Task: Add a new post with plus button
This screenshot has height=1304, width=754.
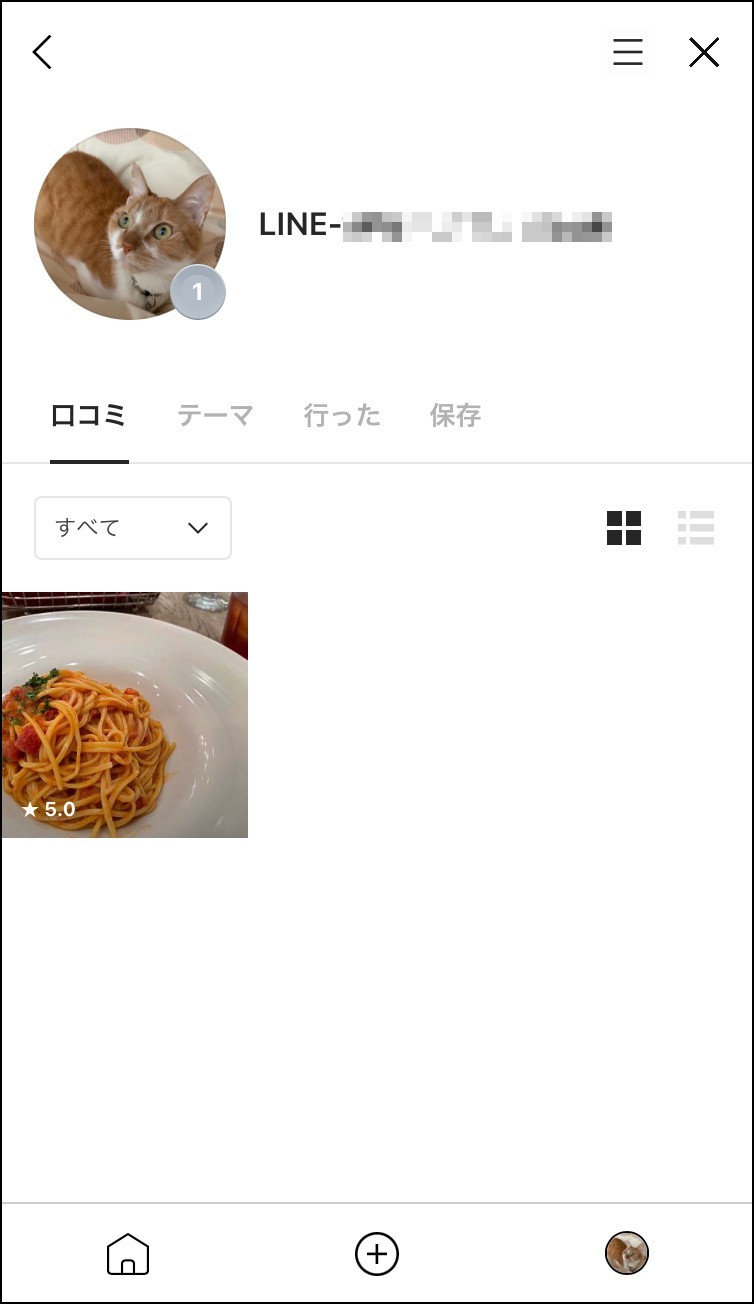Action: pos(377,1253)
